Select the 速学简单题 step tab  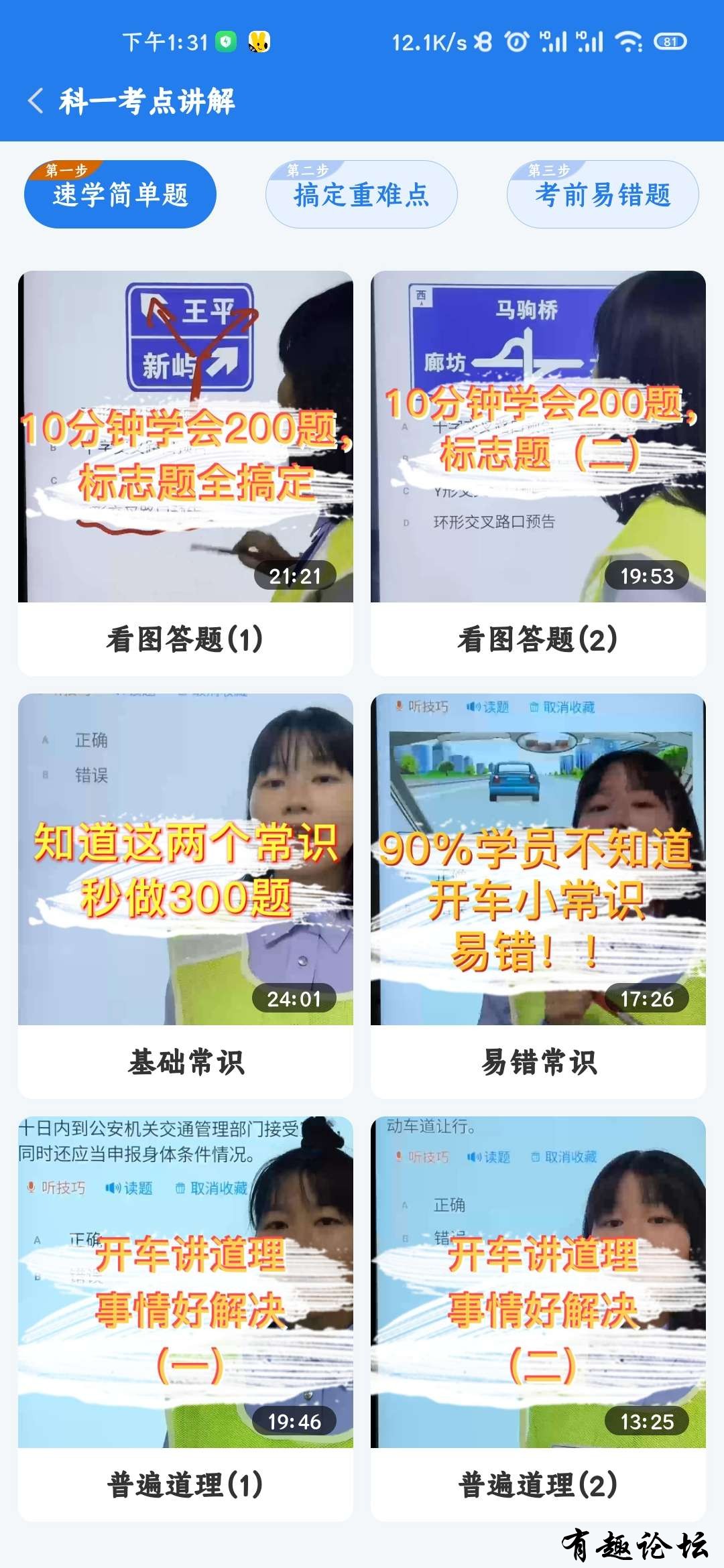pyautogui.click(x=120, y=195)
